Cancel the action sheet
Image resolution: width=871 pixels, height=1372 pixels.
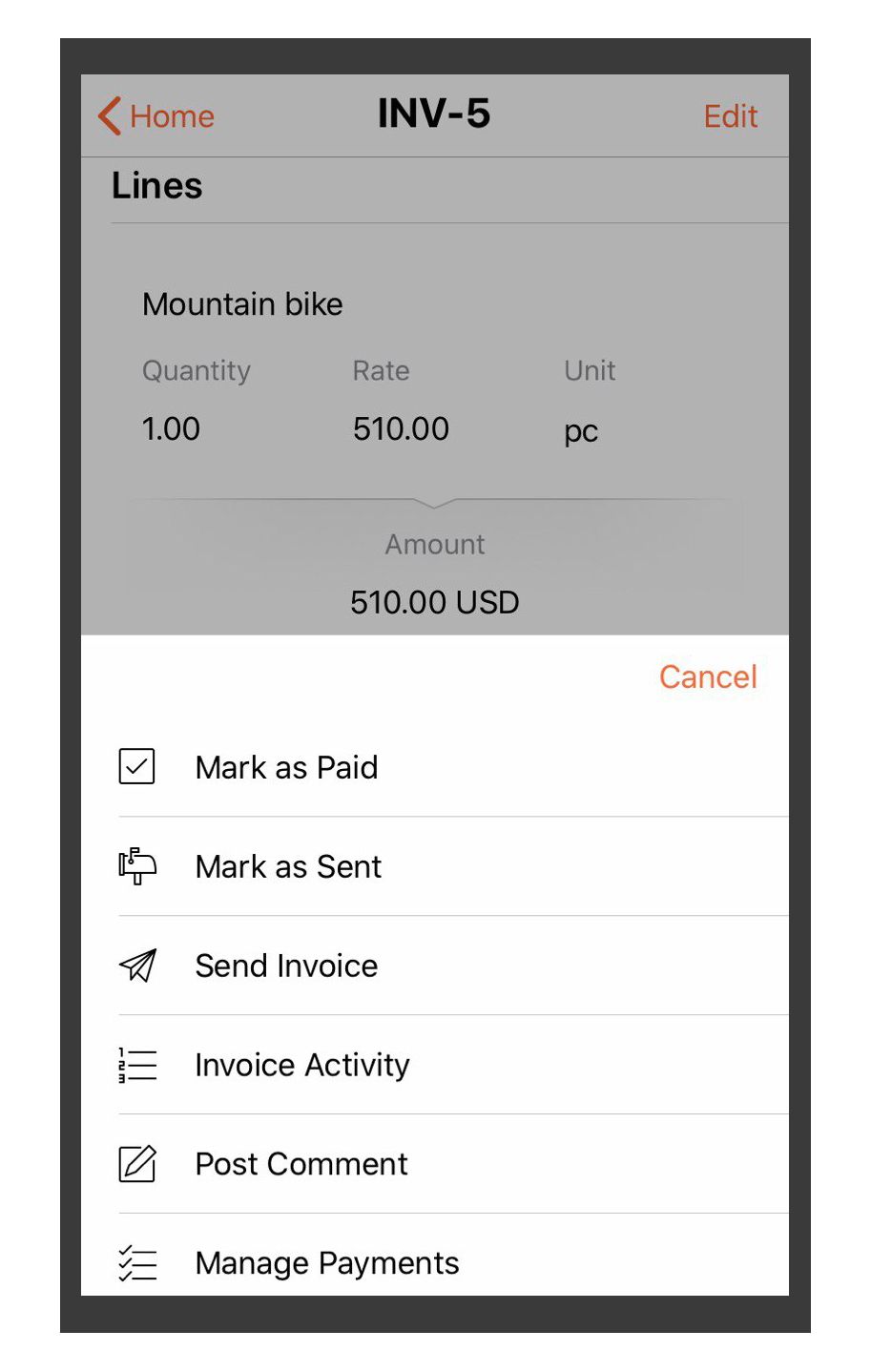[707, 676]
